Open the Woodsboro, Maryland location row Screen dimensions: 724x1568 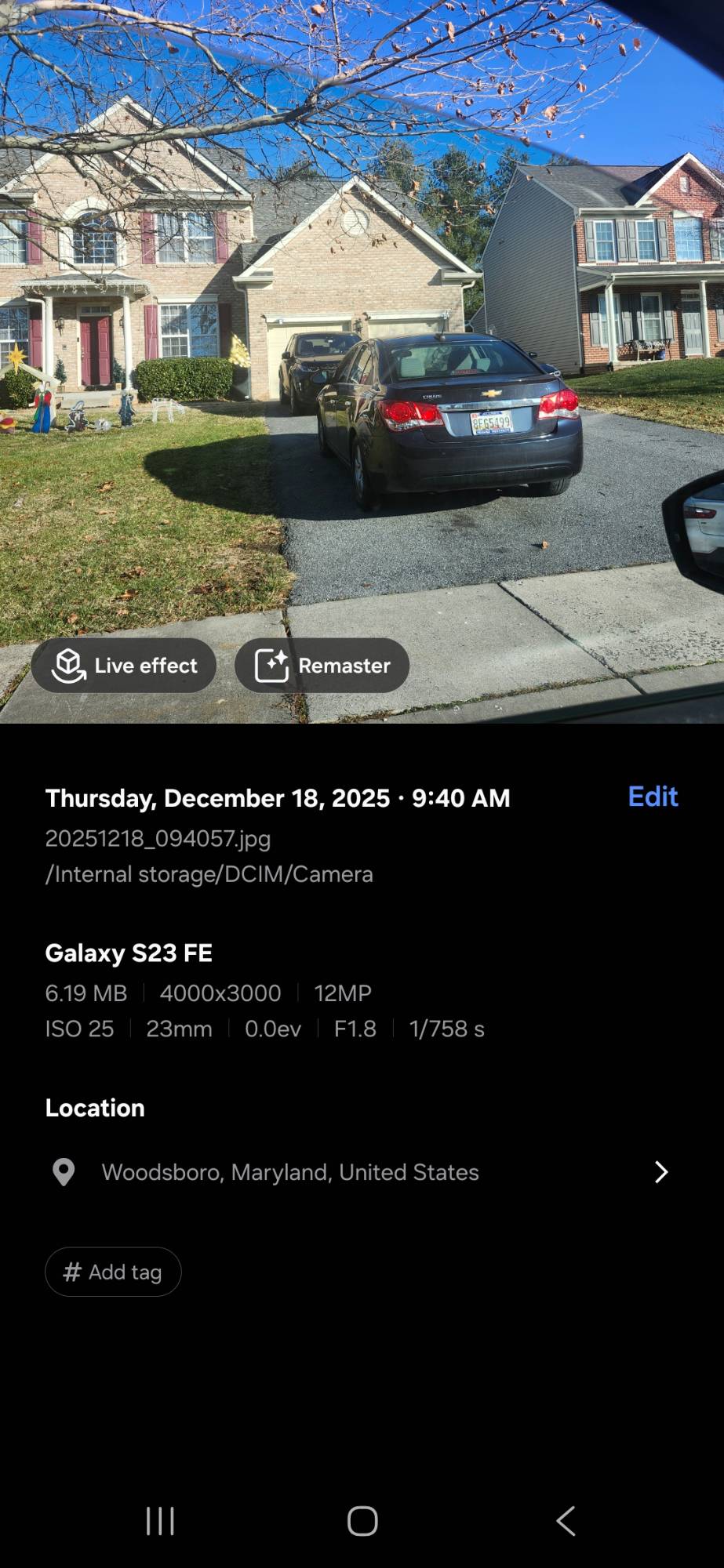(x=361, y=1172)
